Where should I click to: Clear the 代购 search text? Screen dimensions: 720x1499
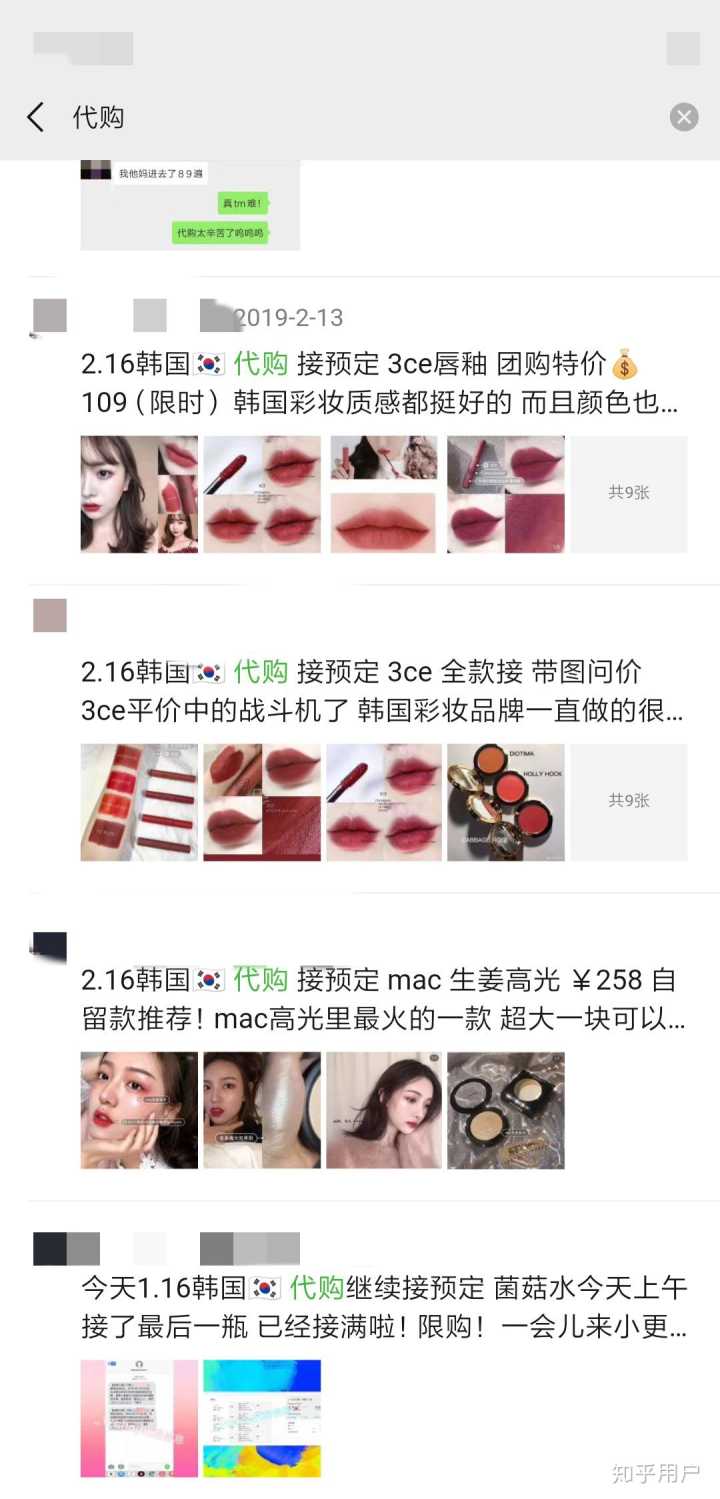point(684,117)
